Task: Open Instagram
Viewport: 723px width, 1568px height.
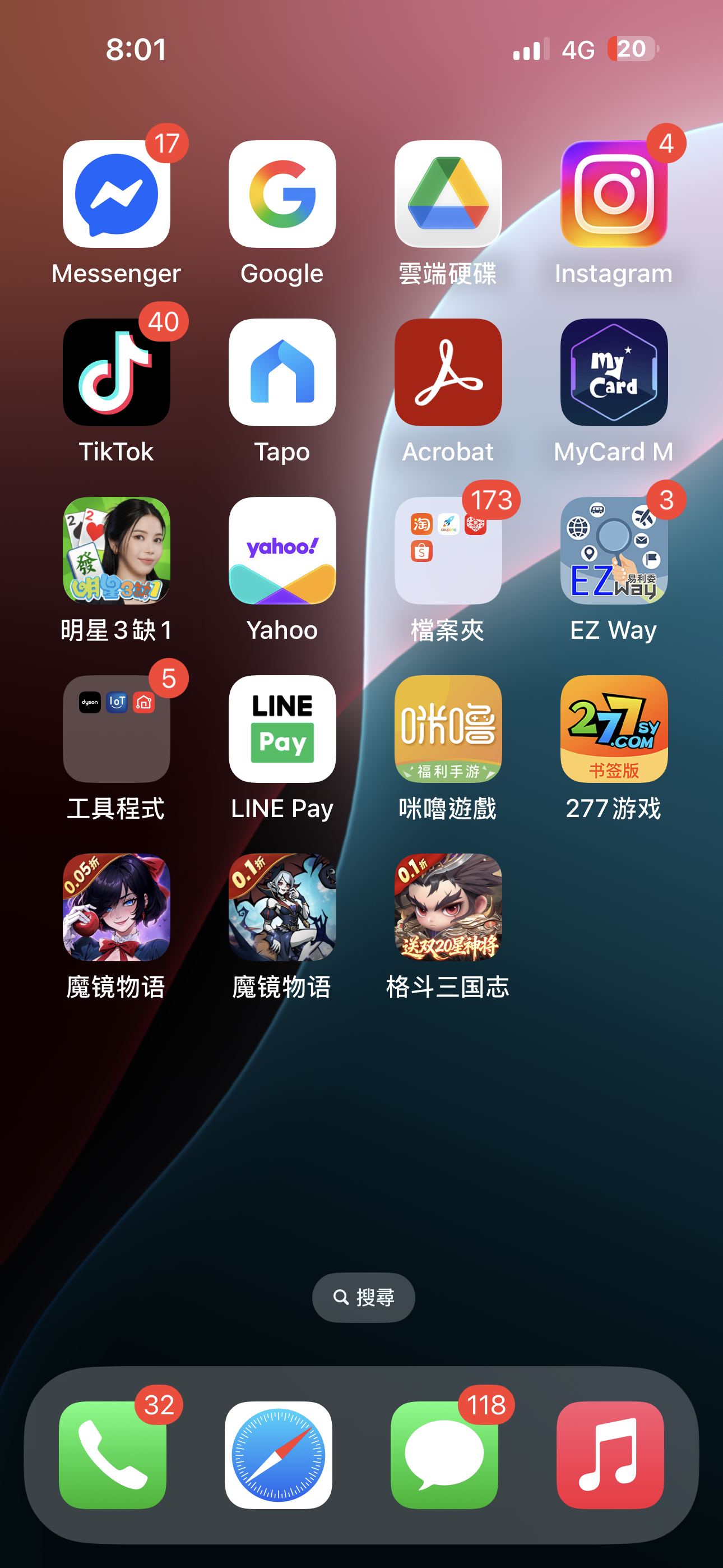Action: click(614, 194)
